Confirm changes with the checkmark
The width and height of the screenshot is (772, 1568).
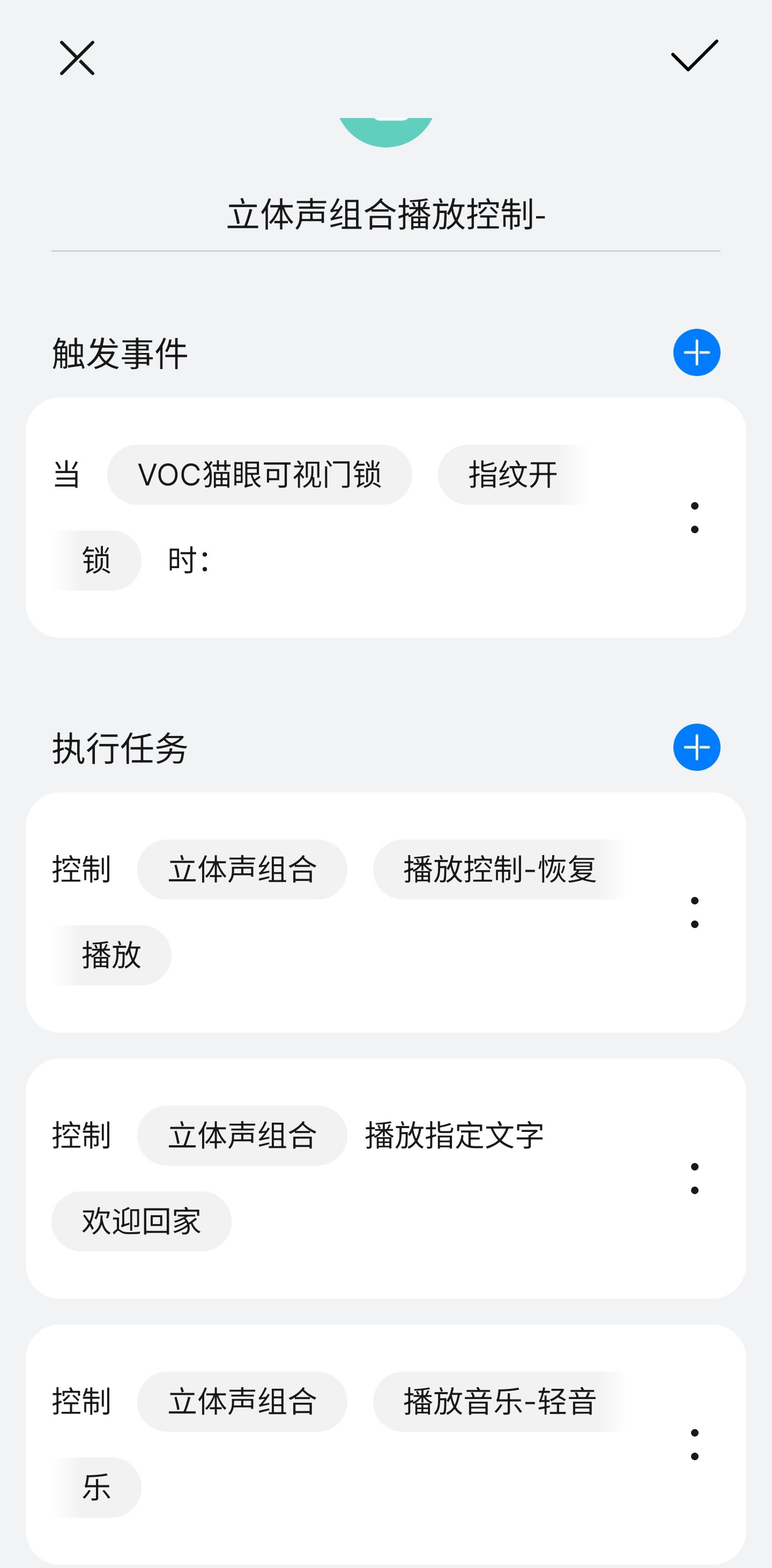pos(694,56)
